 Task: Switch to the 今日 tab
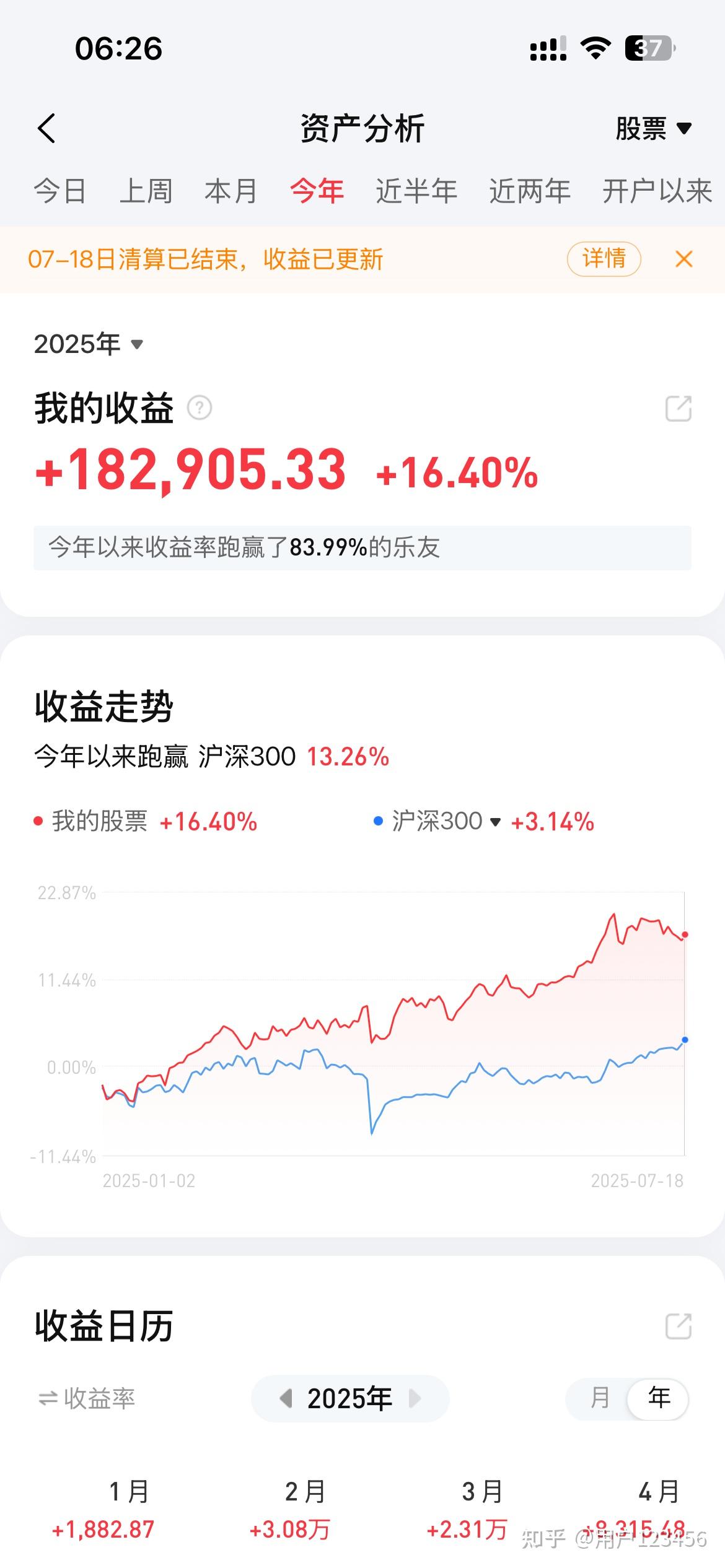(x=60, y=191)
